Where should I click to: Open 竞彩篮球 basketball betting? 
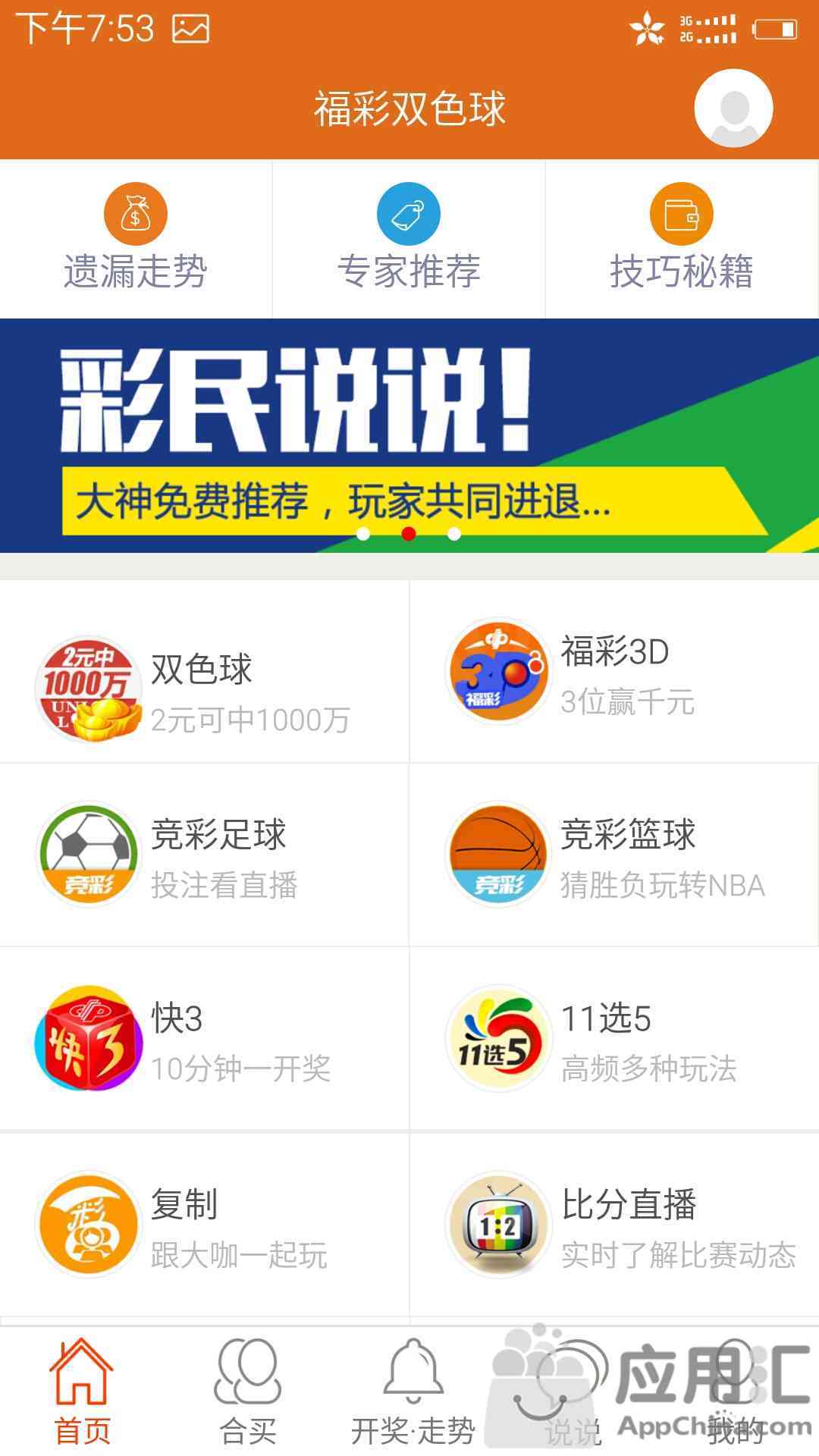pos(614,855)
